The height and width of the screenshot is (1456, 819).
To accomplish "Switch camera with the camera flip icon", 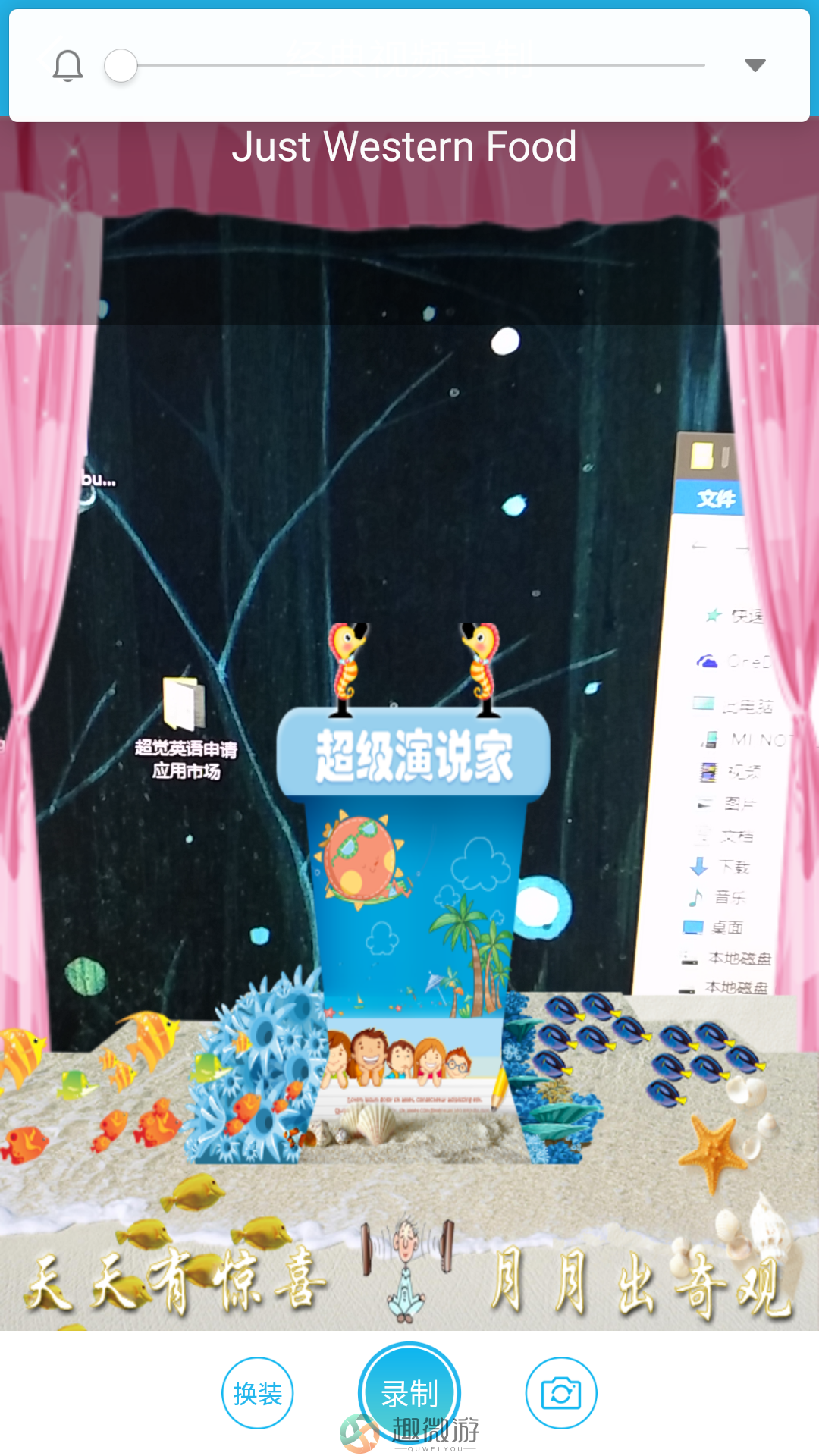I will click(x=561, y=1393).
